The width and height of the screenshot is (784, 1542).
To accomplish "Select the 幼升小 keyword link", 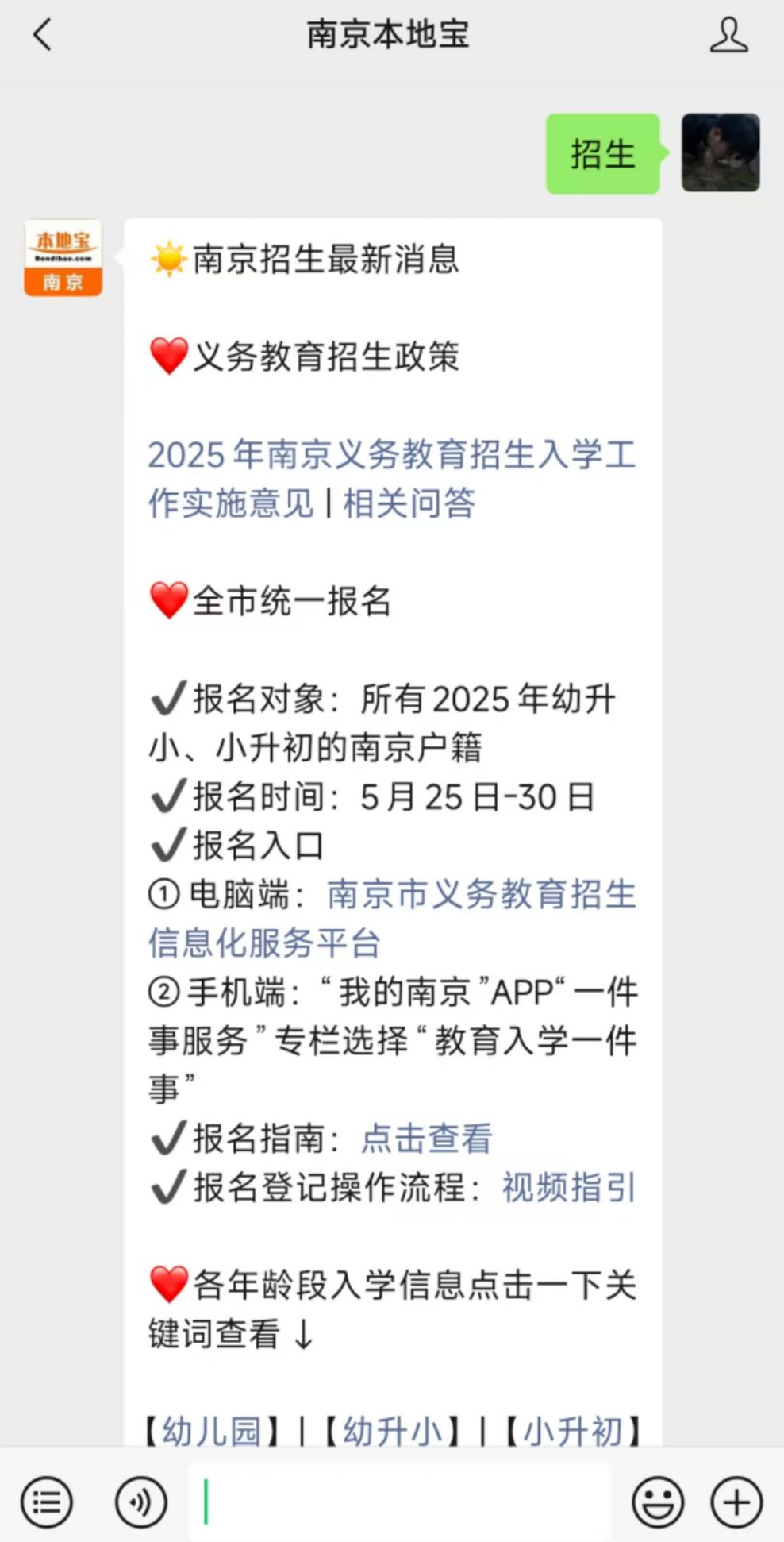I will 392,1431.
